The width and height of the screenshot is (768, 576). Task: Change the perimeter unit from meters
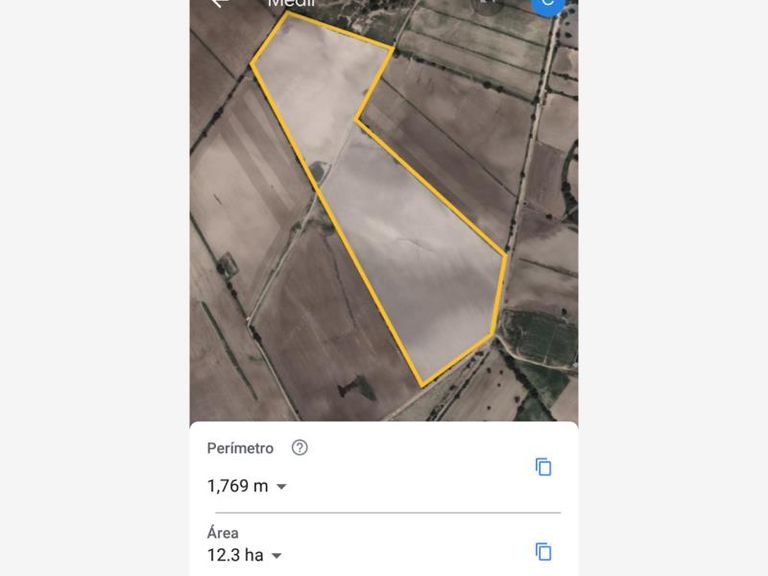pos(281,487)
